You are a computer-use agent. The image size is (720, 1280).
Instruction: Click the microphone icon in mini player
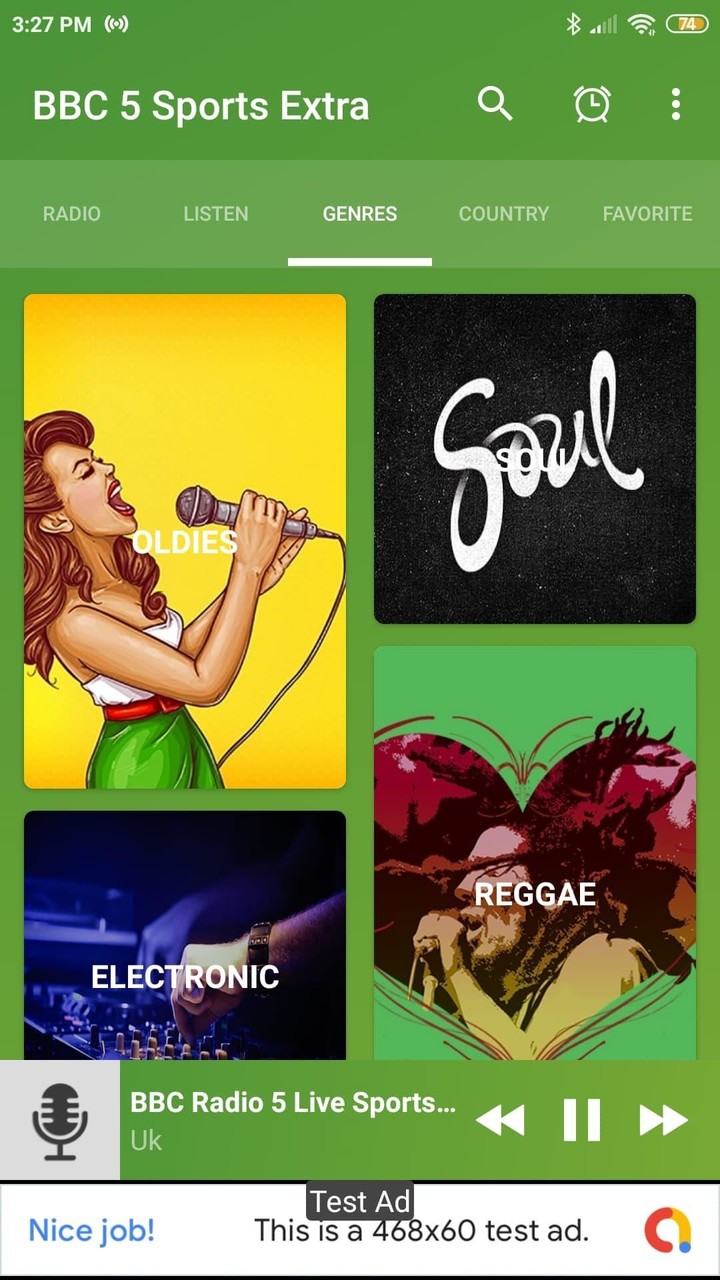(x=58, y=1119)
